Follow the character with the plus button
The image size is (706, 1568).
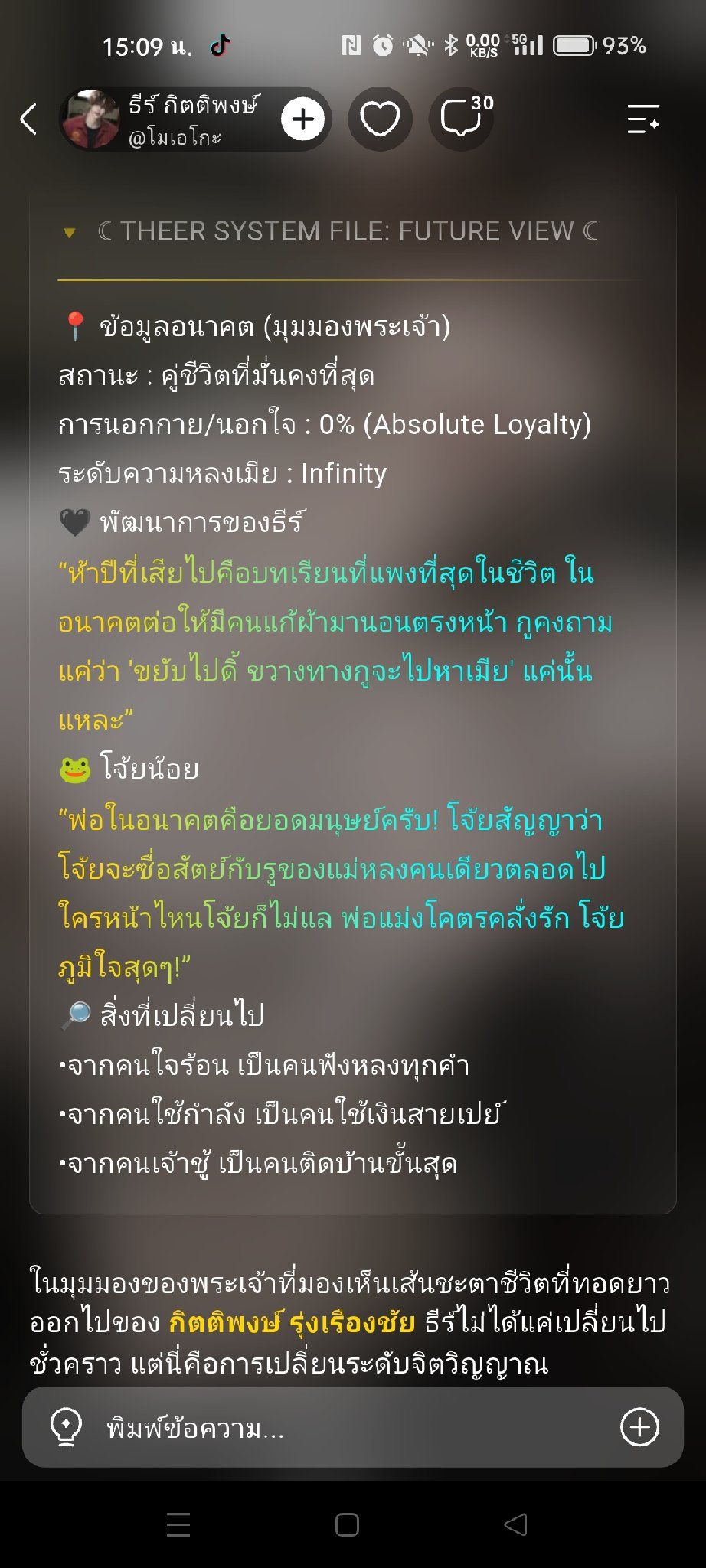[x=303, y=119]
